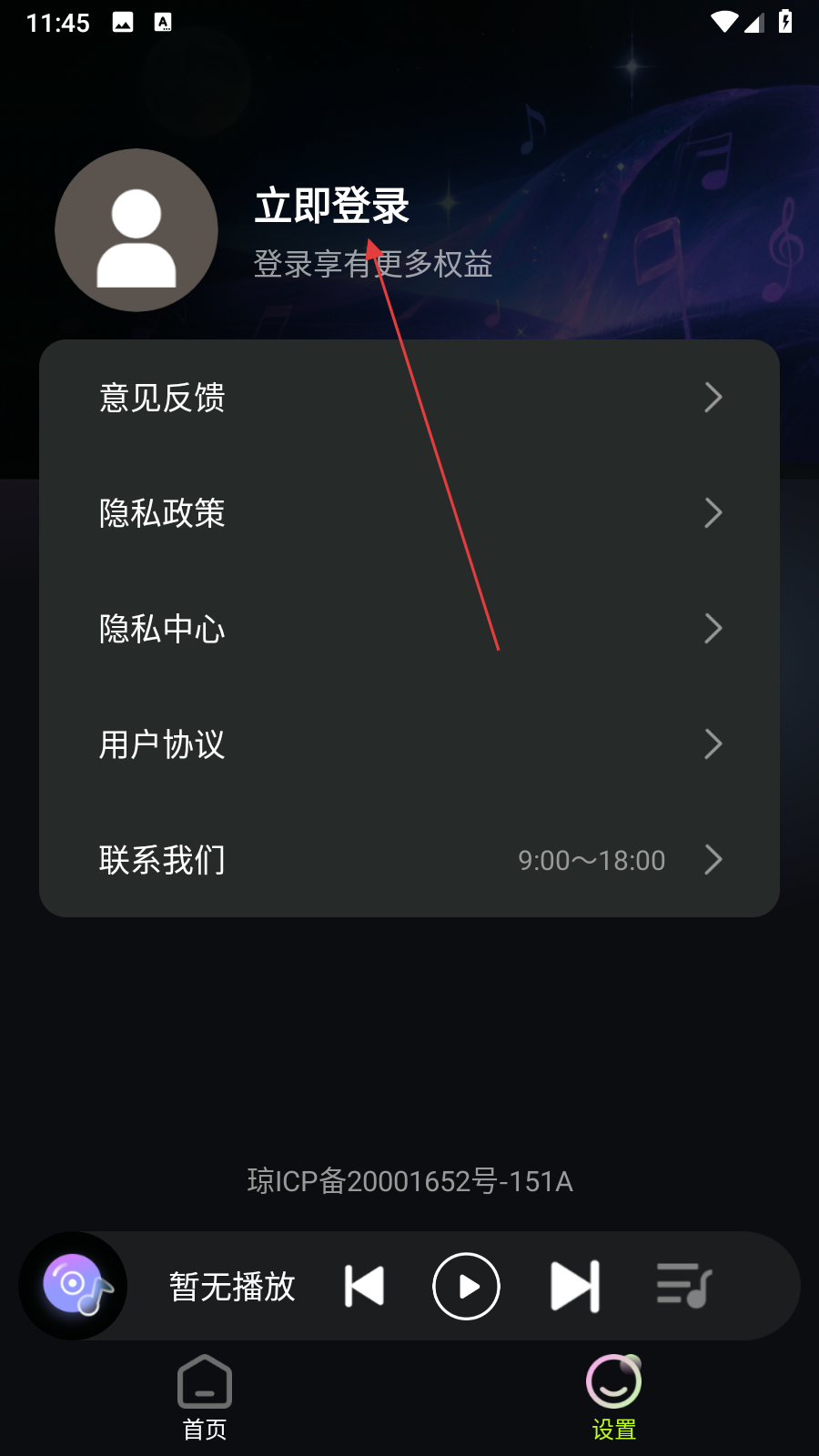Open the now-playing disc icon

tap(75, 1286)
